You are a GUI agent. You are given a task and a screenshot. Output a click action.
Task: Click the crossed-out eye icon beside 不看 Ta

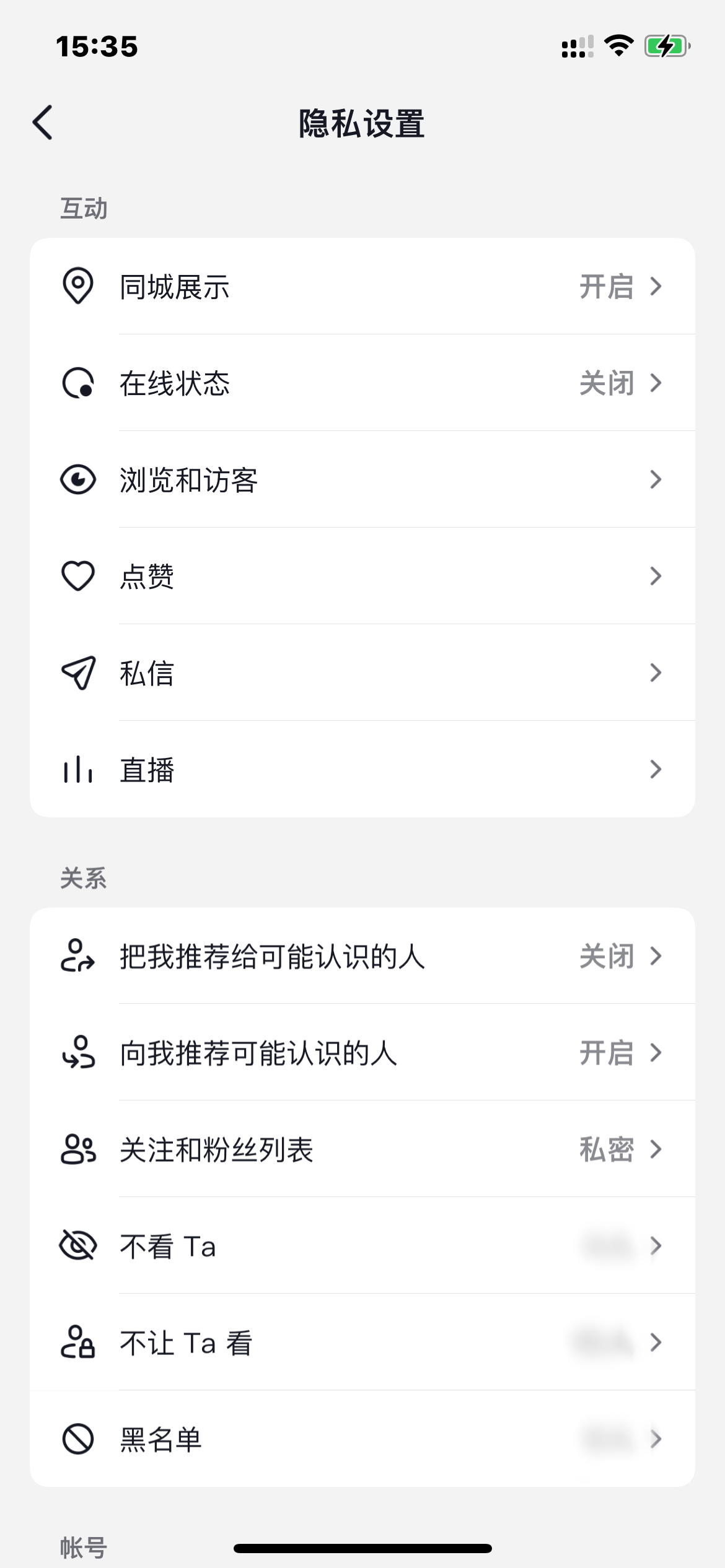[x=78, y=1246]
